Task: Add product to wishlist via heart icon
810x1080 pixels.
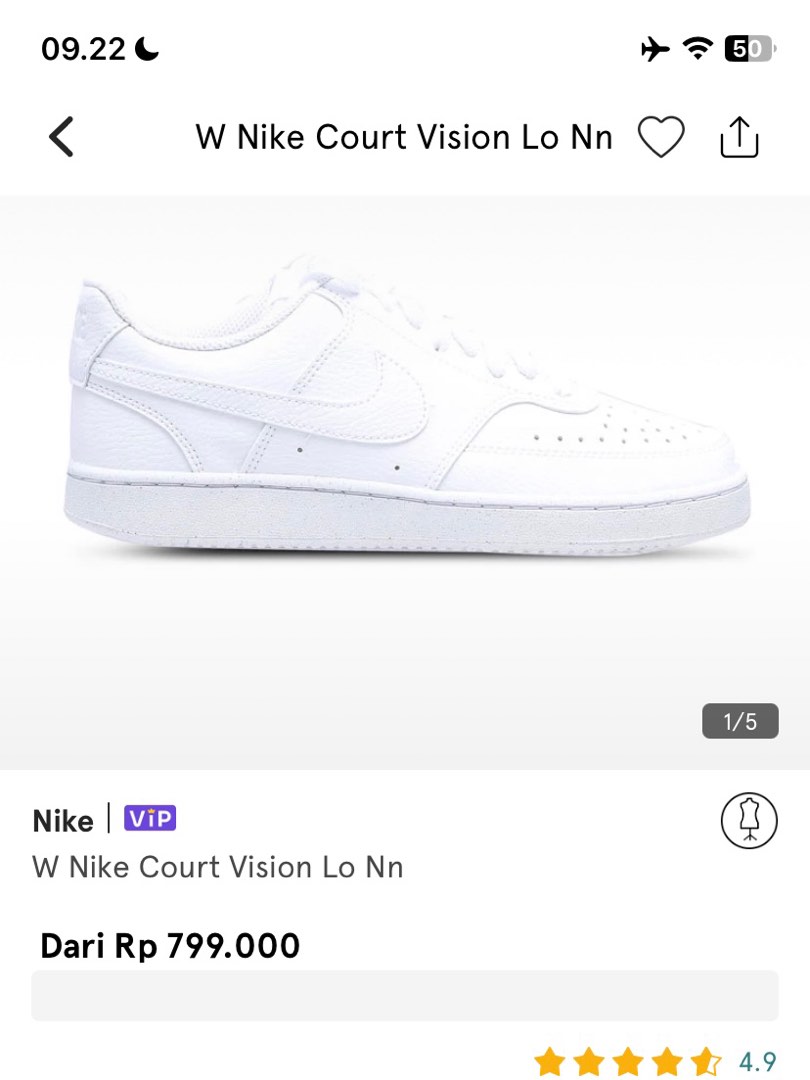Action: click(660, 137)
